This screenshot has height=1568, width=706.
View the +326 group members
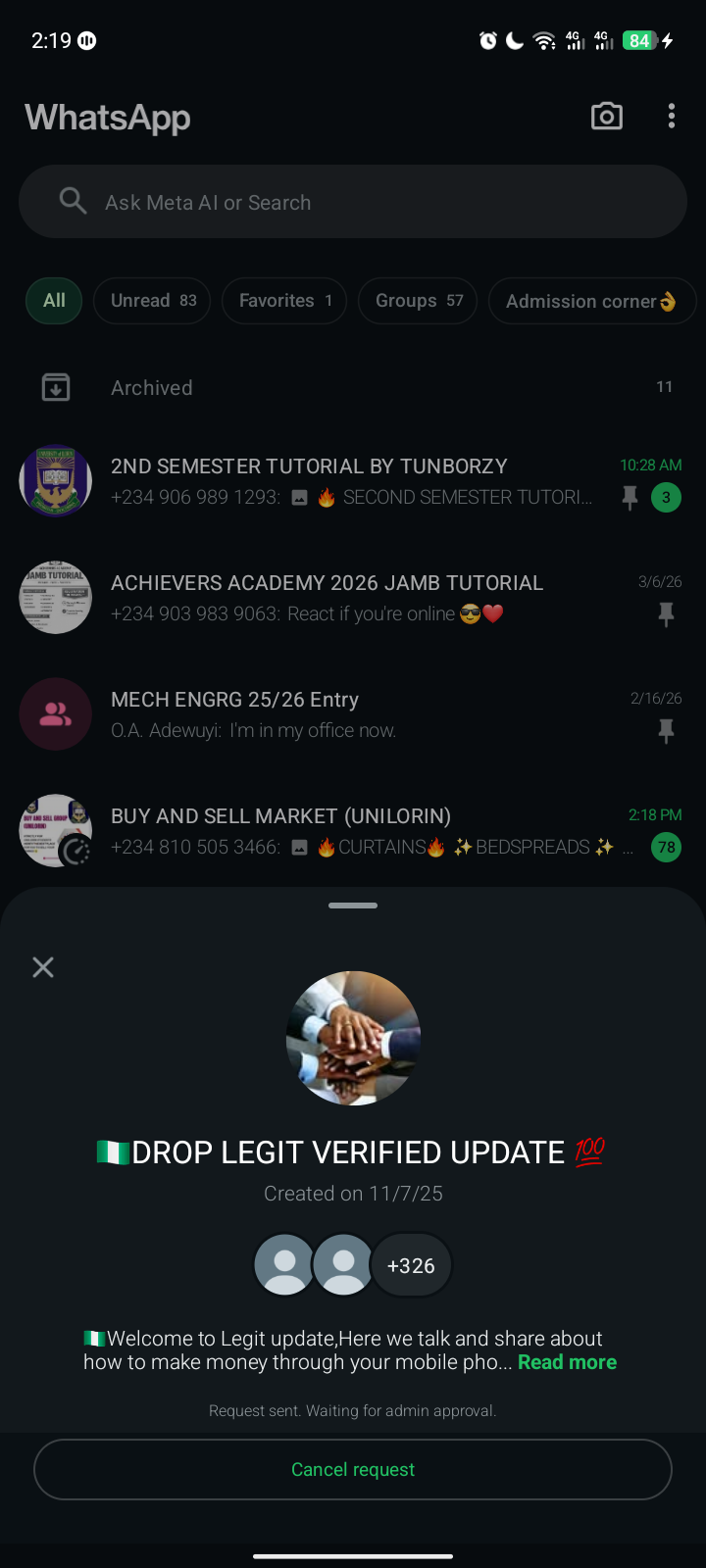(x=411, y=1265)
